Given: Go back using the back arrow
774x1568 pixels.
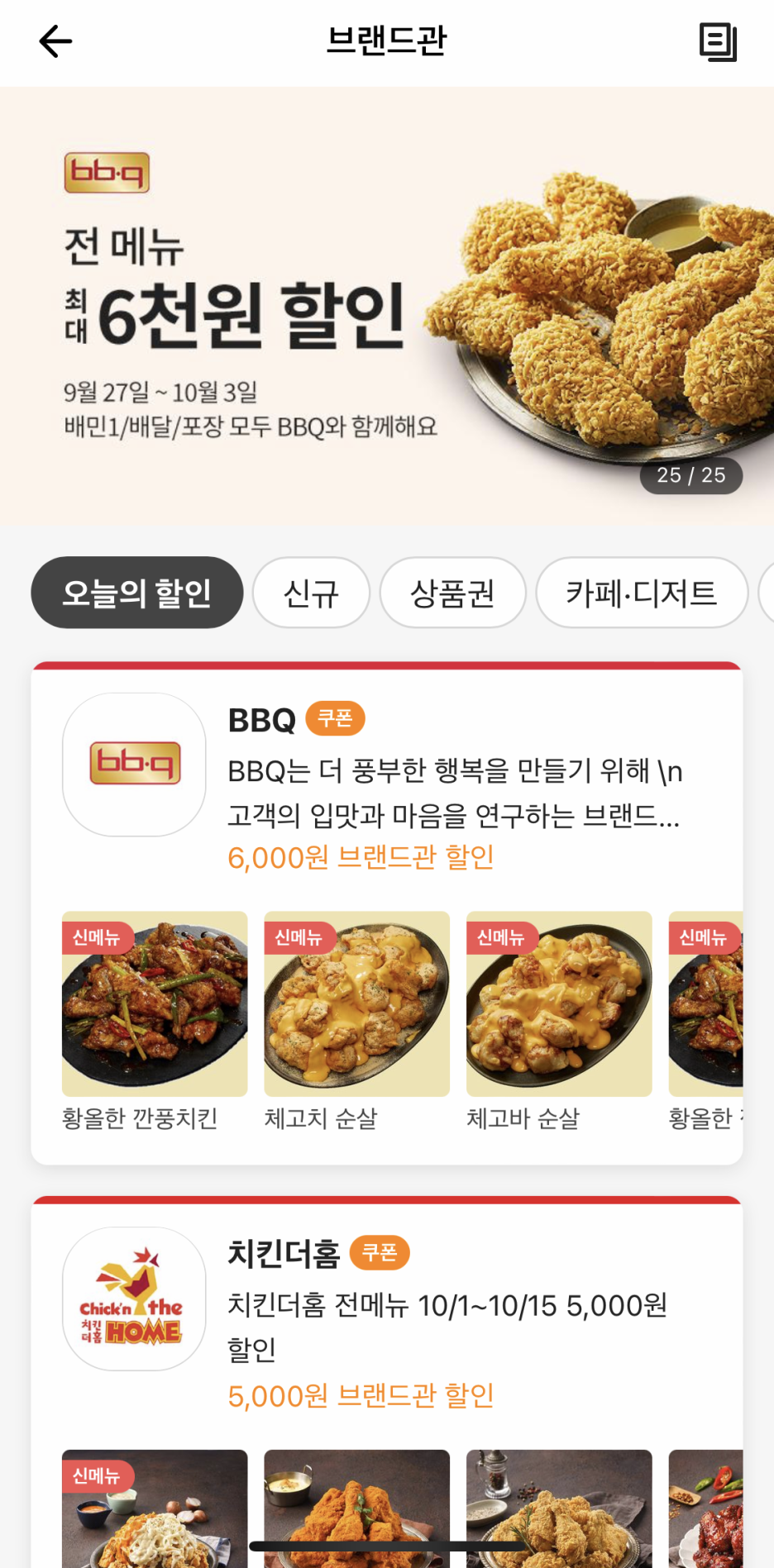Looking at the screenshot, I should point(55,41).
